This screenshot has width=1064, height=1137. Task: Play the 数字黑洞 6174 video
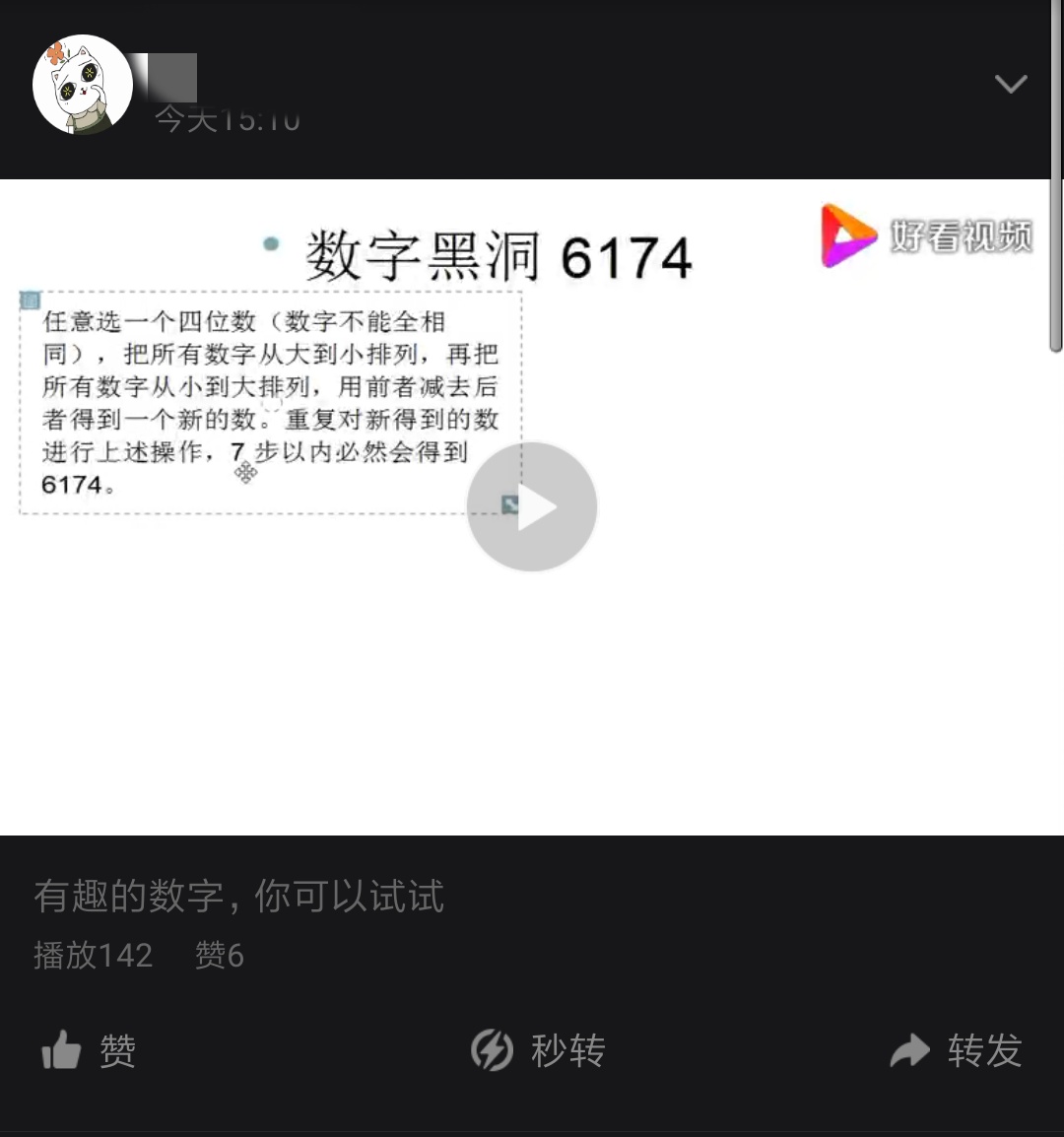point(532,507)
